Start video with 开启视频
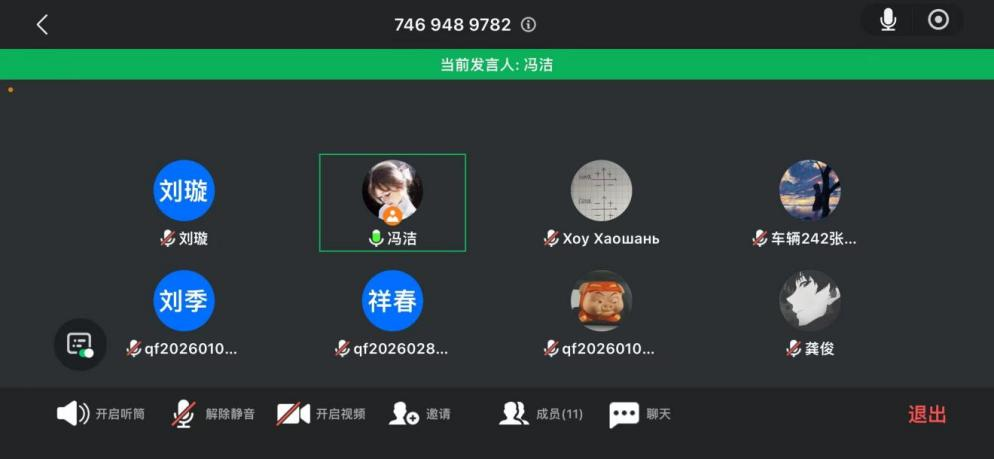The width and height of the screenshot is (994, 459). tap(321, 414)
